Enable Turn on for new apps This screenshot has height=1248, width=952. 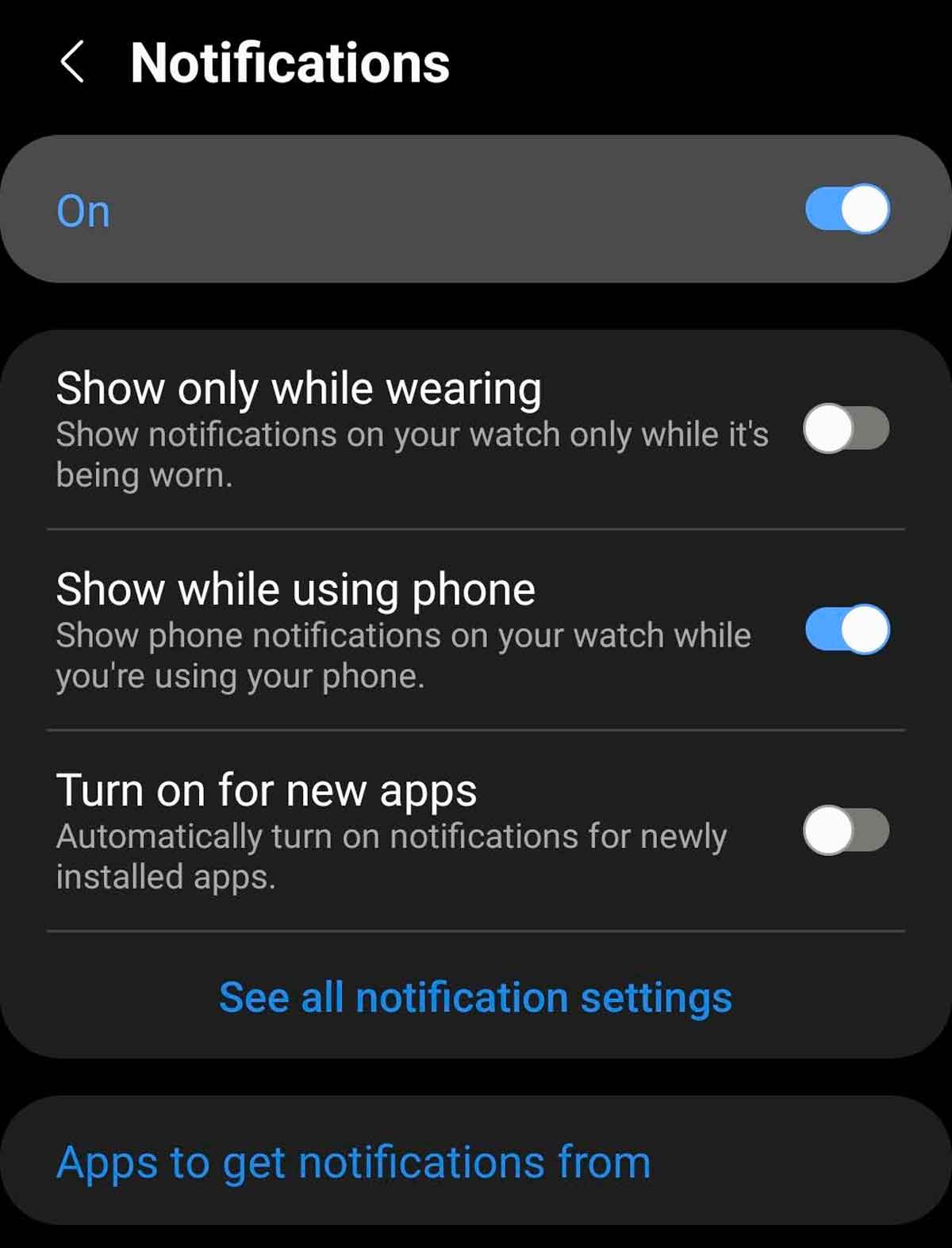point(846,830)
